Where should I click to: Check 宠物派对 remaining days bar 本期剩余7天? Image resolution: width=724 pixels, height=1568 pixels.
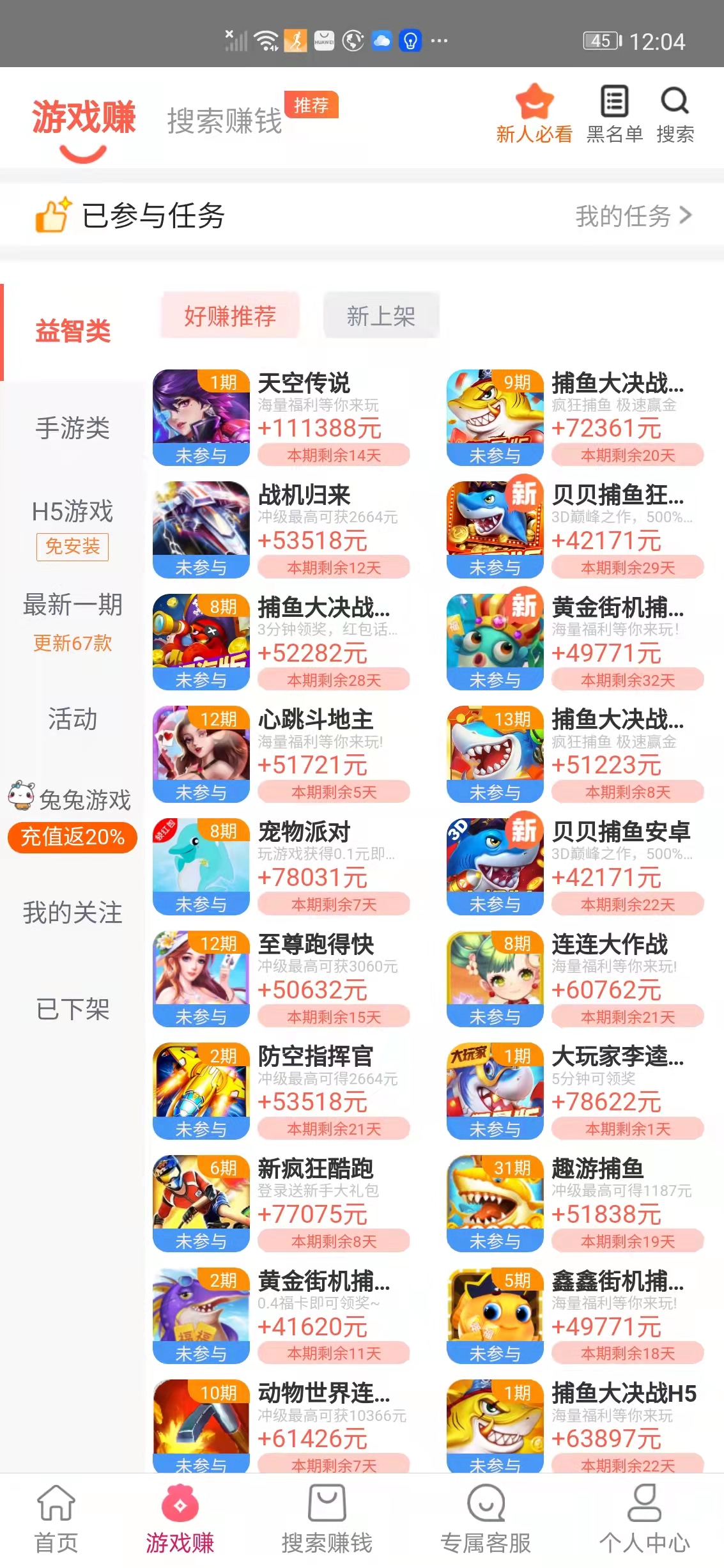tap(332, 904)
